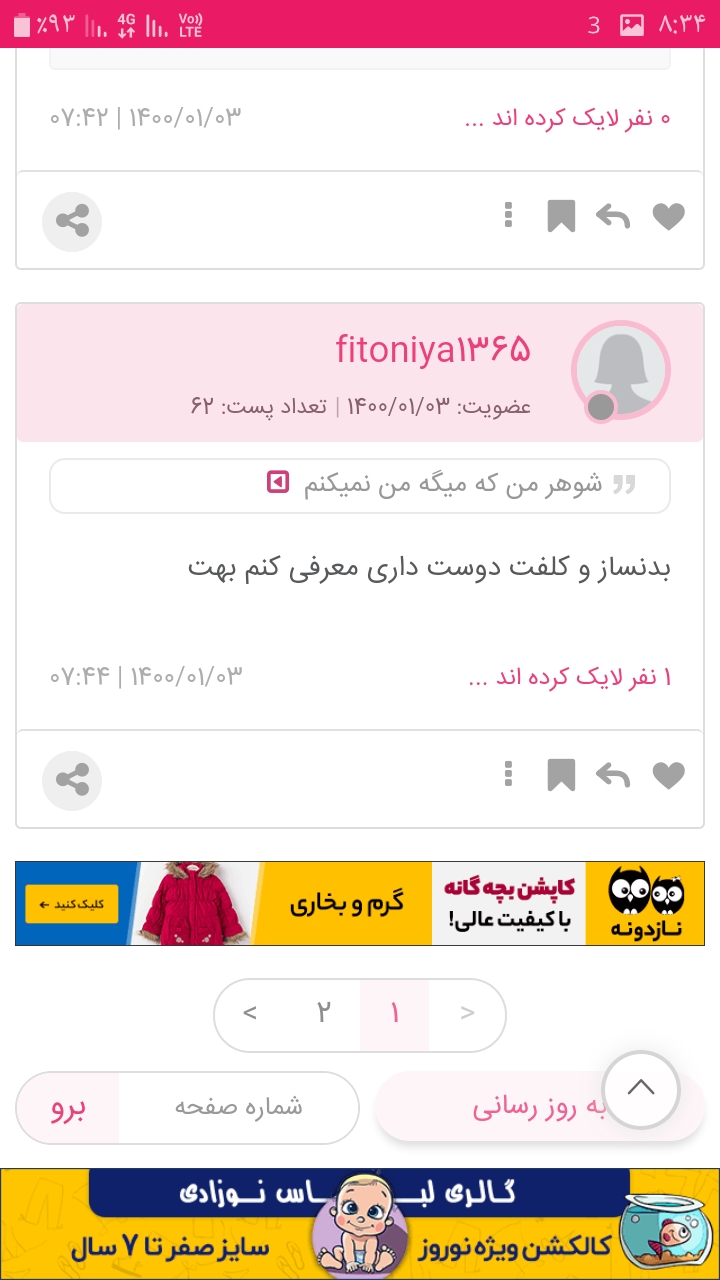See who liked fitoniya1365's post
This screenshot has width=720, height=1280.
tap(570, 677)
